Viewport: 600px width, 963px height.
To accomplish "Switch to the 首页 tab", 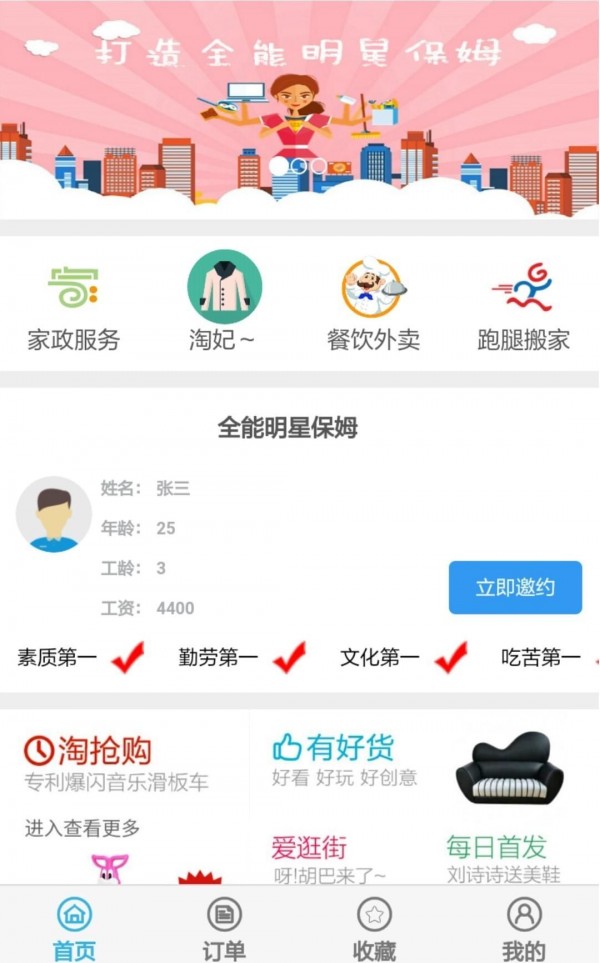I will [75, 926].
